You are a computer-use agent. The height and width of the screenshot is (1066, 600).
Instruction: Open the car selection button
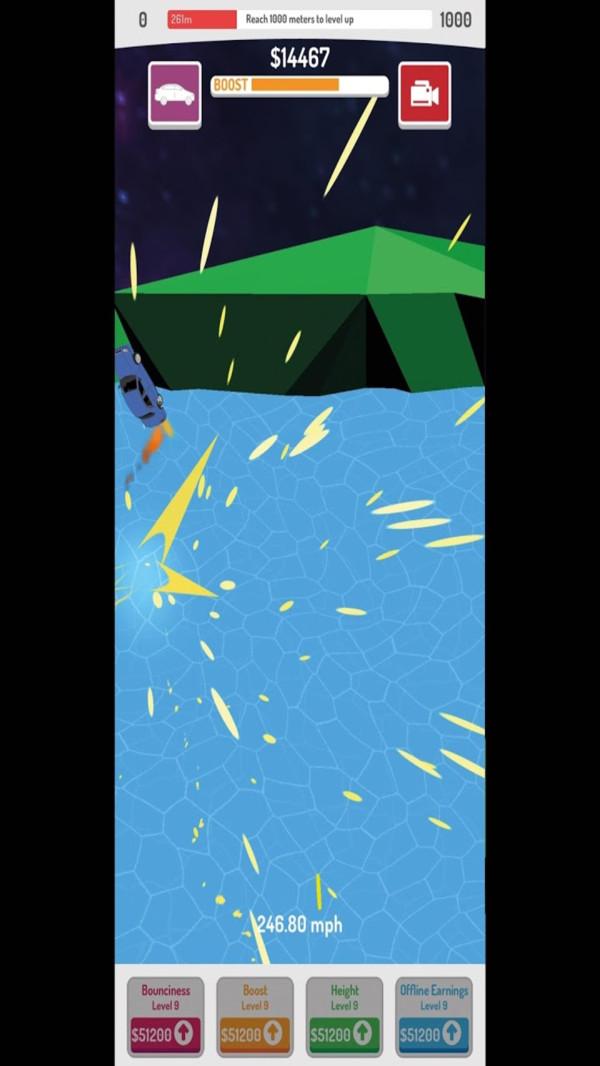click(175, 94)
